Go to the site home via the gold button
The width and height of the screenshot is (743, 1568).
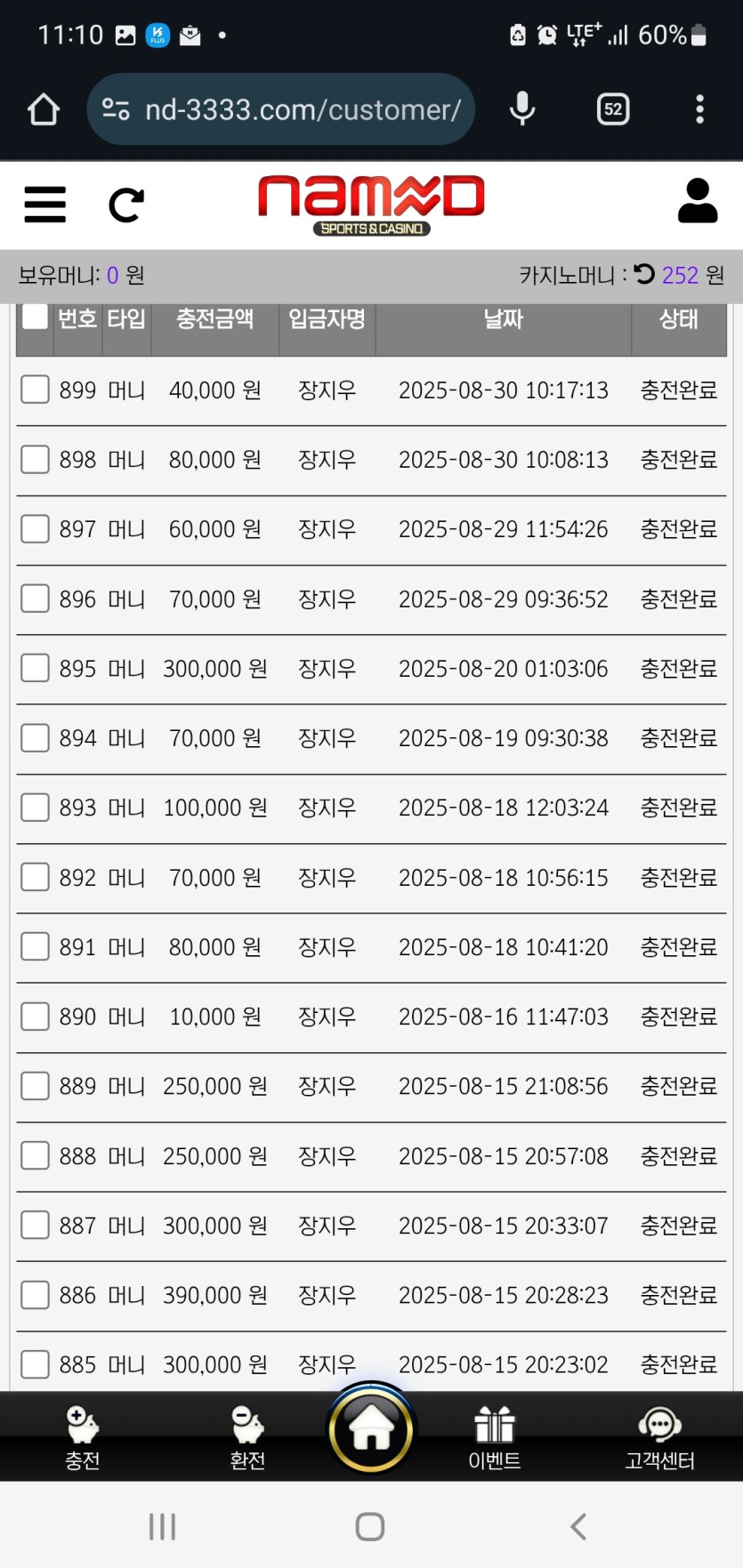[x=371, y=1430]
